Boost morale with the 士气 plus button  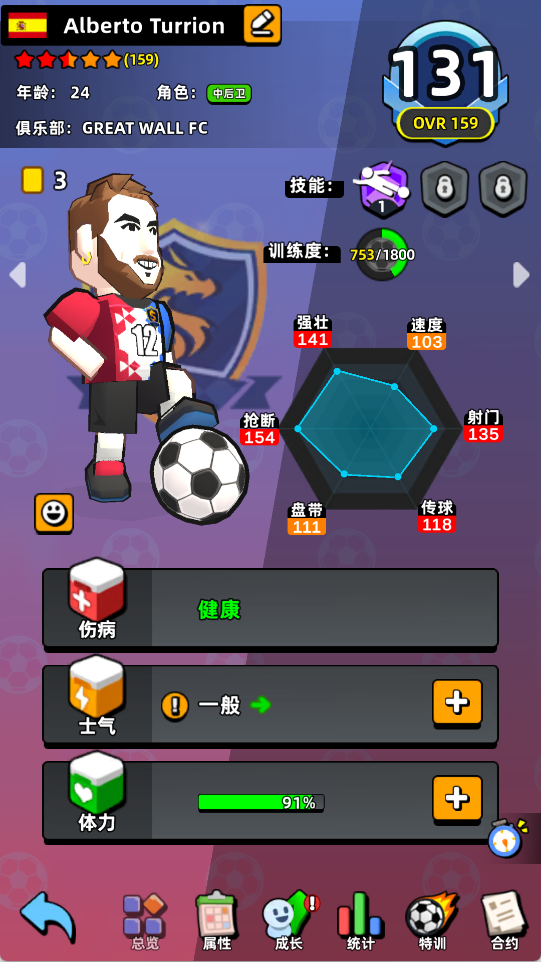point(458,704)
